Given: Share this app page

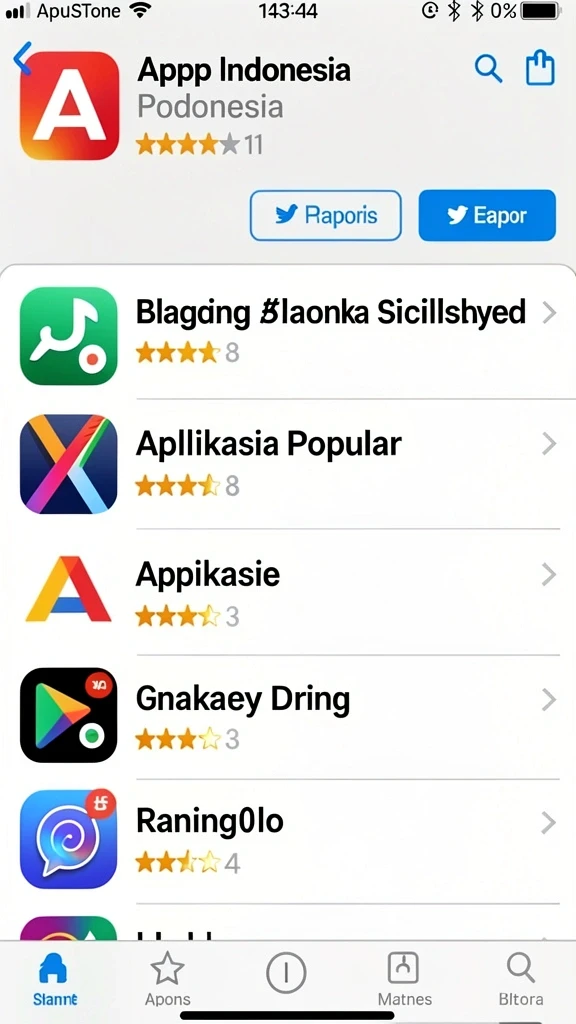Looking at the screenshot, I should 540,69.
